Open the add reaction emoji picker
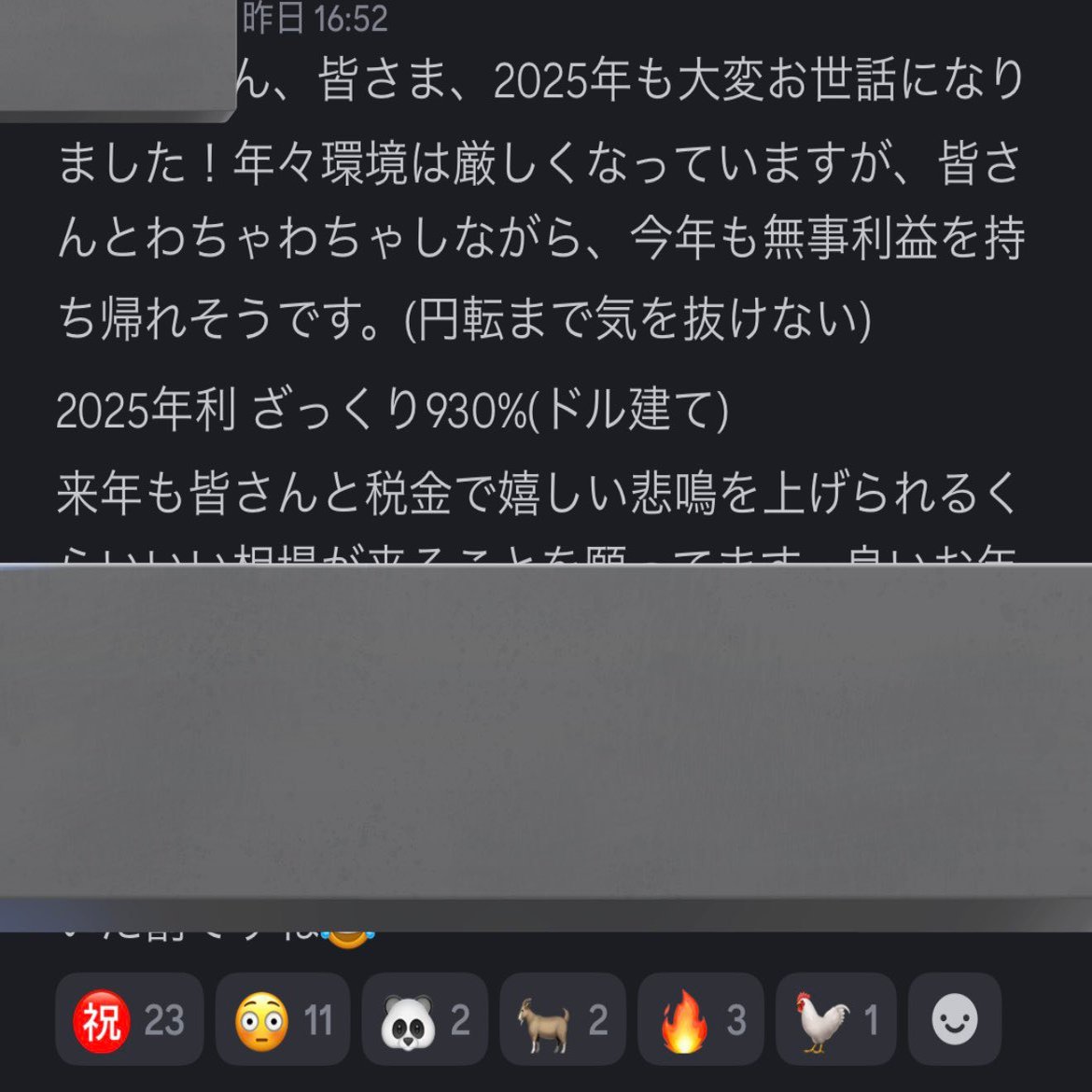 coord(954,1020)
